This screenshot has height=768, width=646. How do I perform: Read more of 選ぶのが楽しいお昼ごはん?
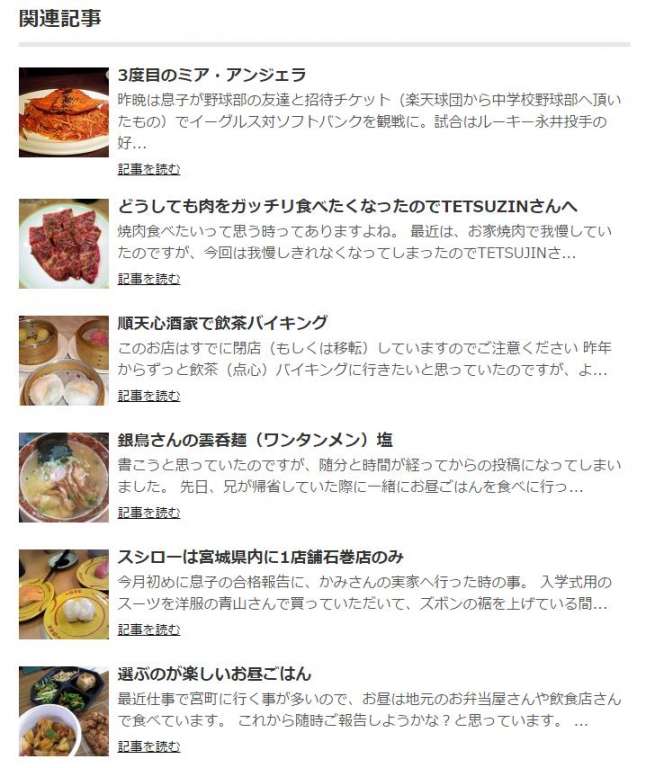[x=149, y=747]
